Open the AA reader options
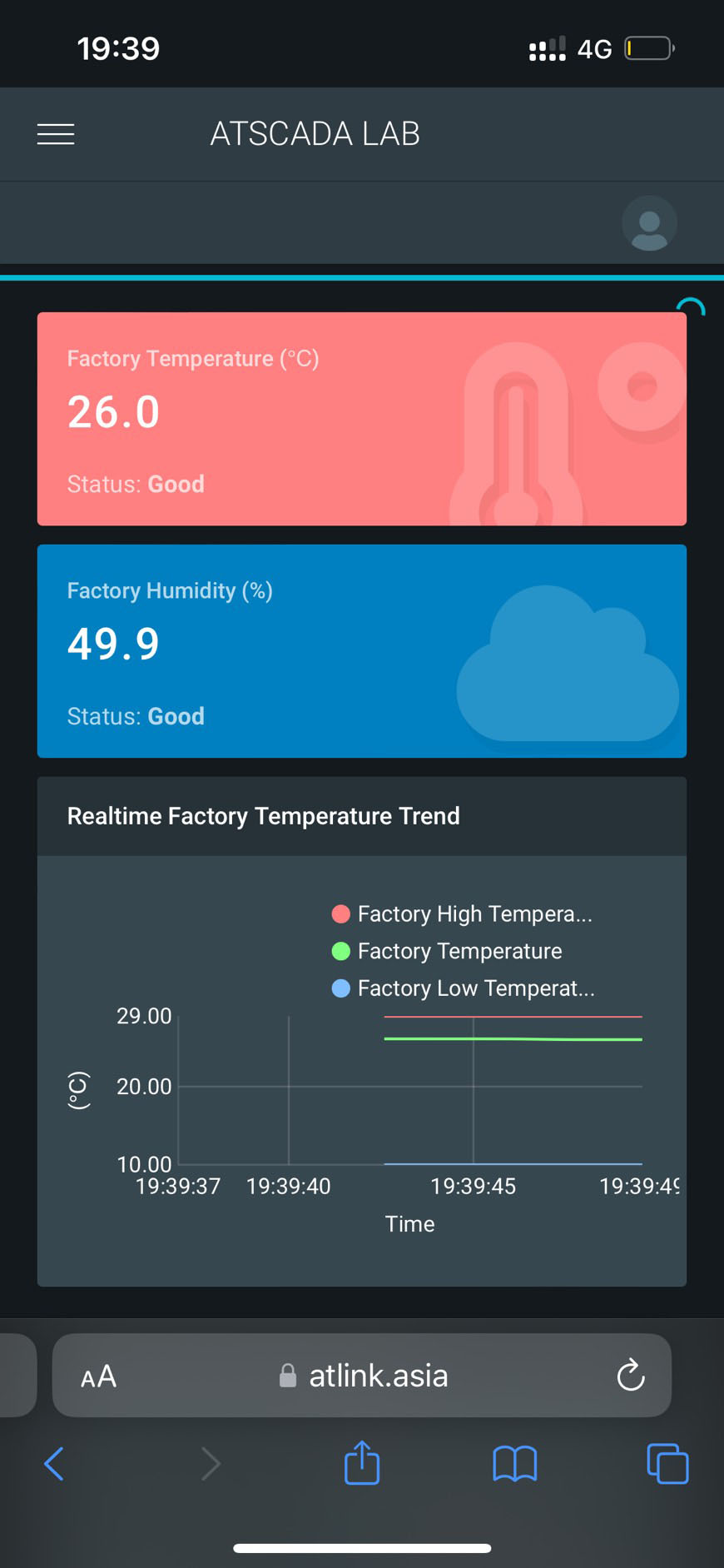The image size is (724, 1568). [98, 1376]
